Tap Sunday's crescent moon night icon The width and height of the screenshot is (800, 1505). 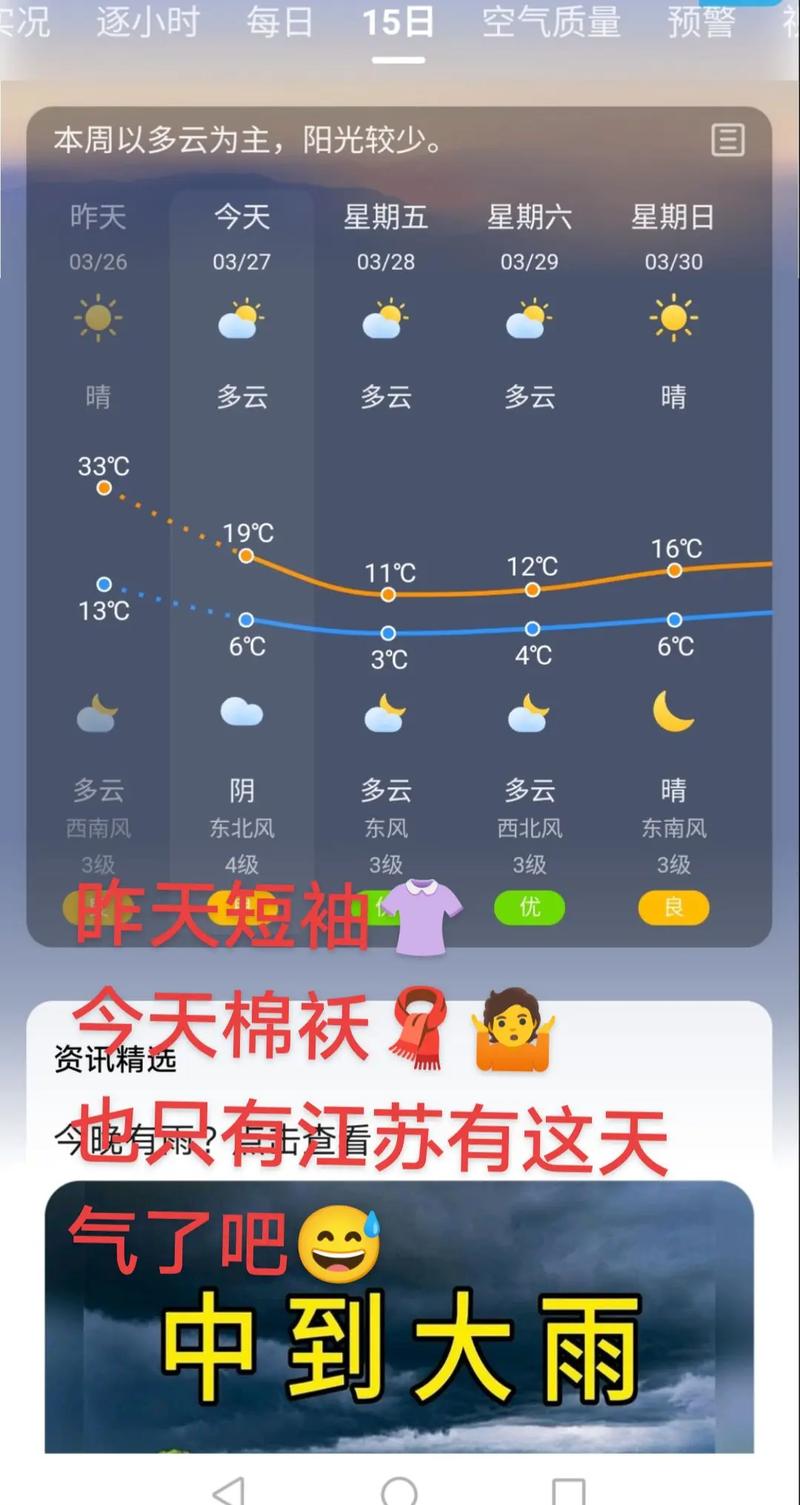tap(674, 712)
